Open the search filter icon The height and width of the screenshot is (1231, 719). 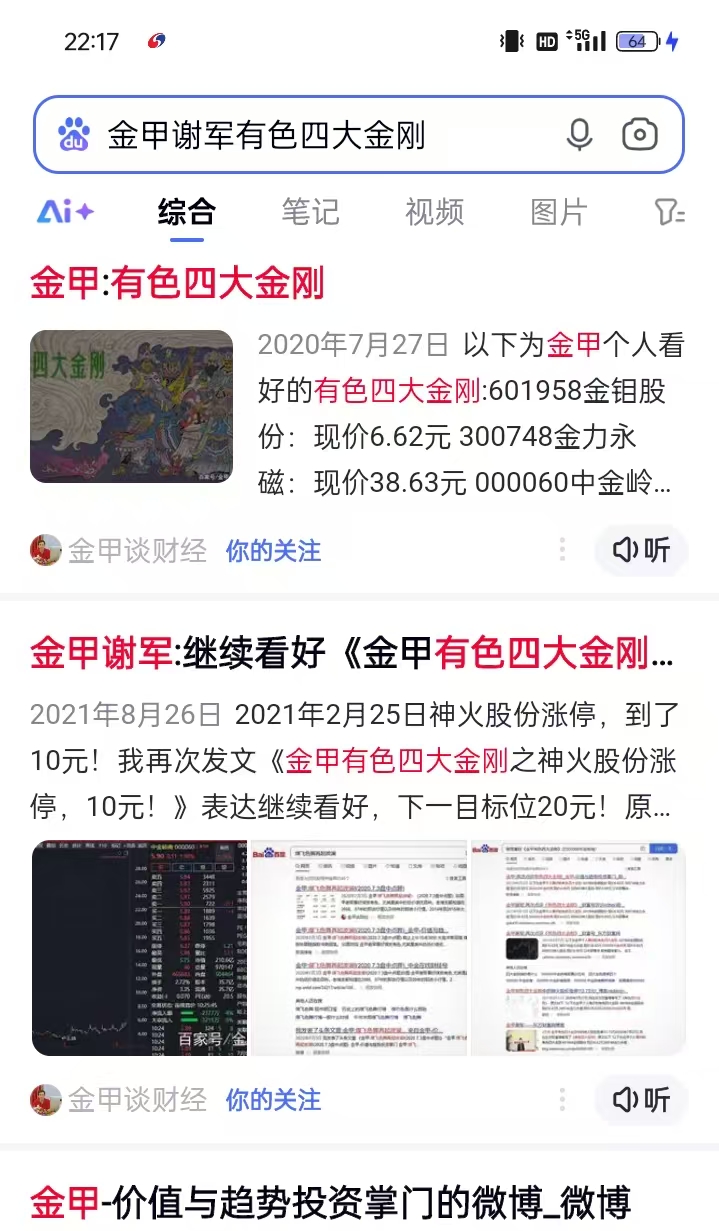pyautogui.click(x=668, y=212)
